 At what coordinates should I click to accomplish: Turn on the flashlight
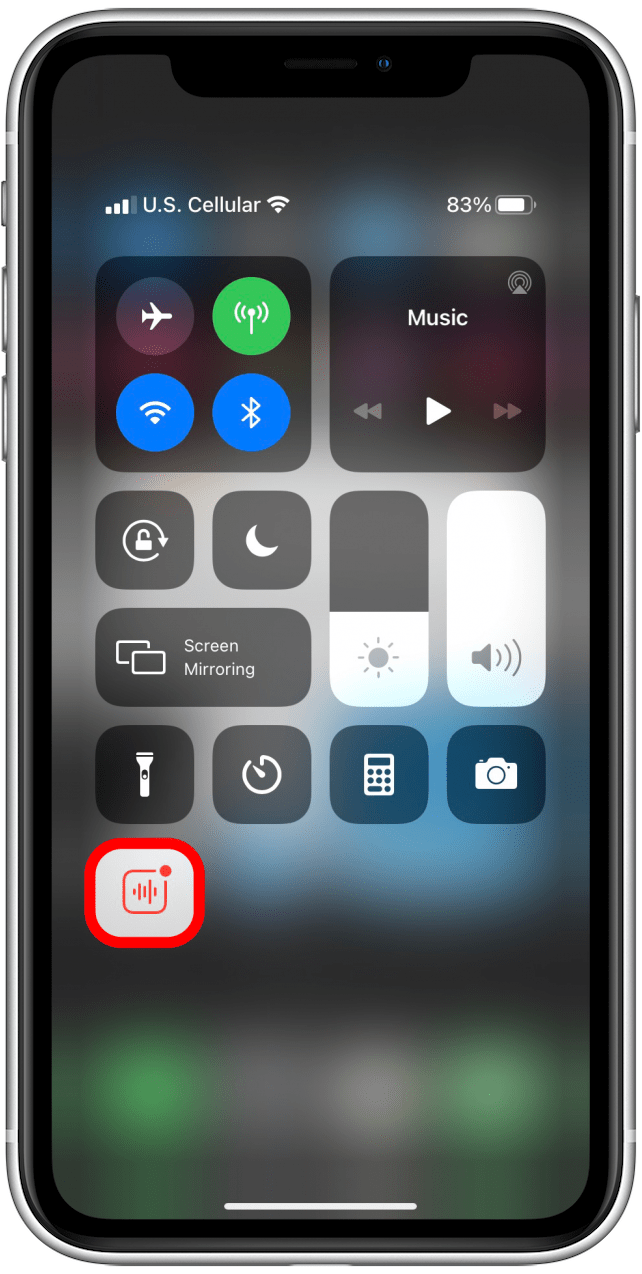pyautogui.click(x=145, y=774)
